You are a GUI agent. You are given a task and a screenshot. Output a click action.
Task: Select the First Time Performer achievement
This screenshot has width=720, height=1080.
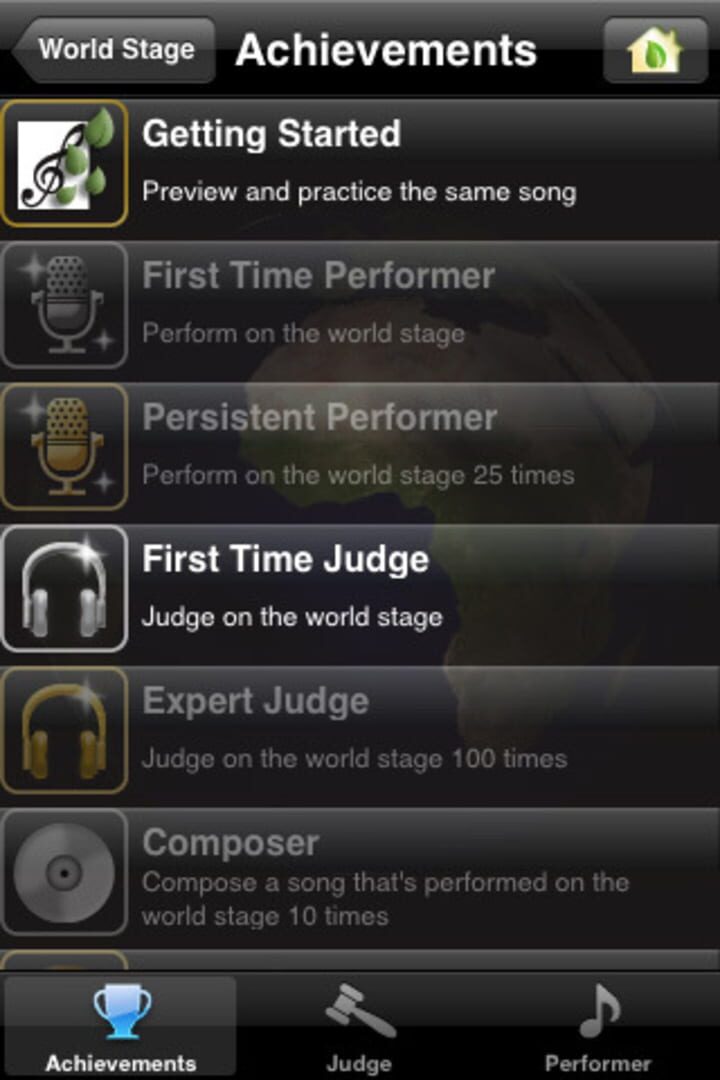[x=360, y=304]
